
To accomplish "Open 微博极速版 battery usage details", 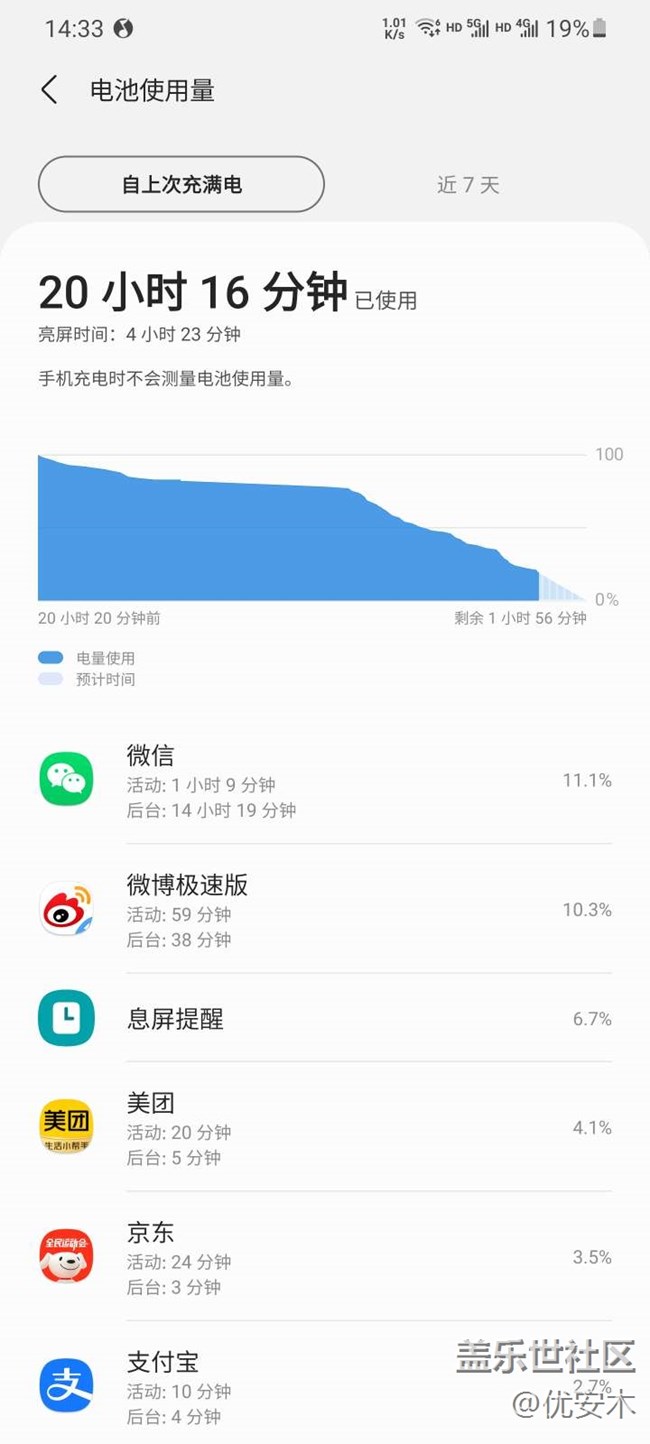I will tap(325, 910).
